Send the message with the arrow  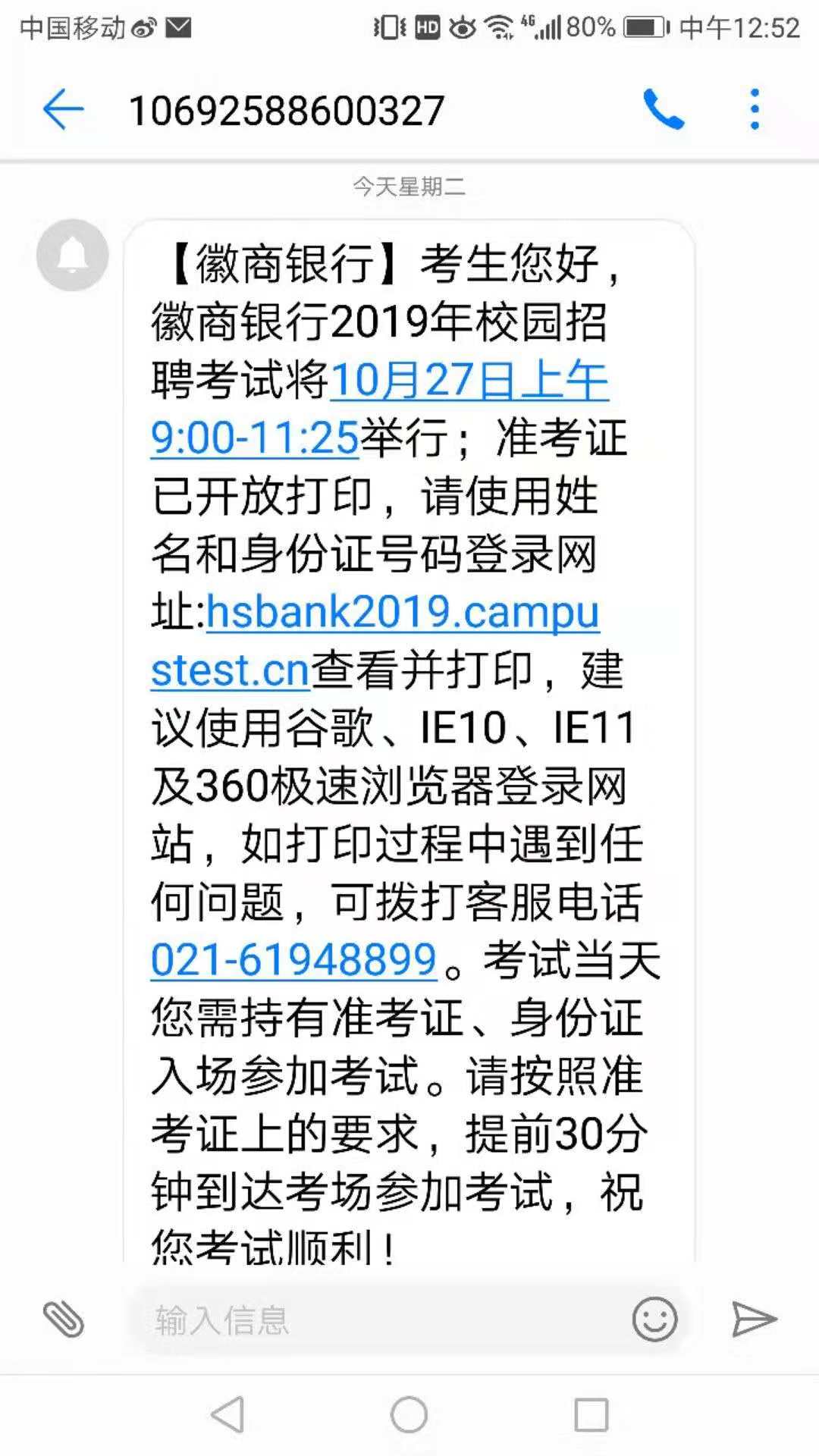(754, 1319)
